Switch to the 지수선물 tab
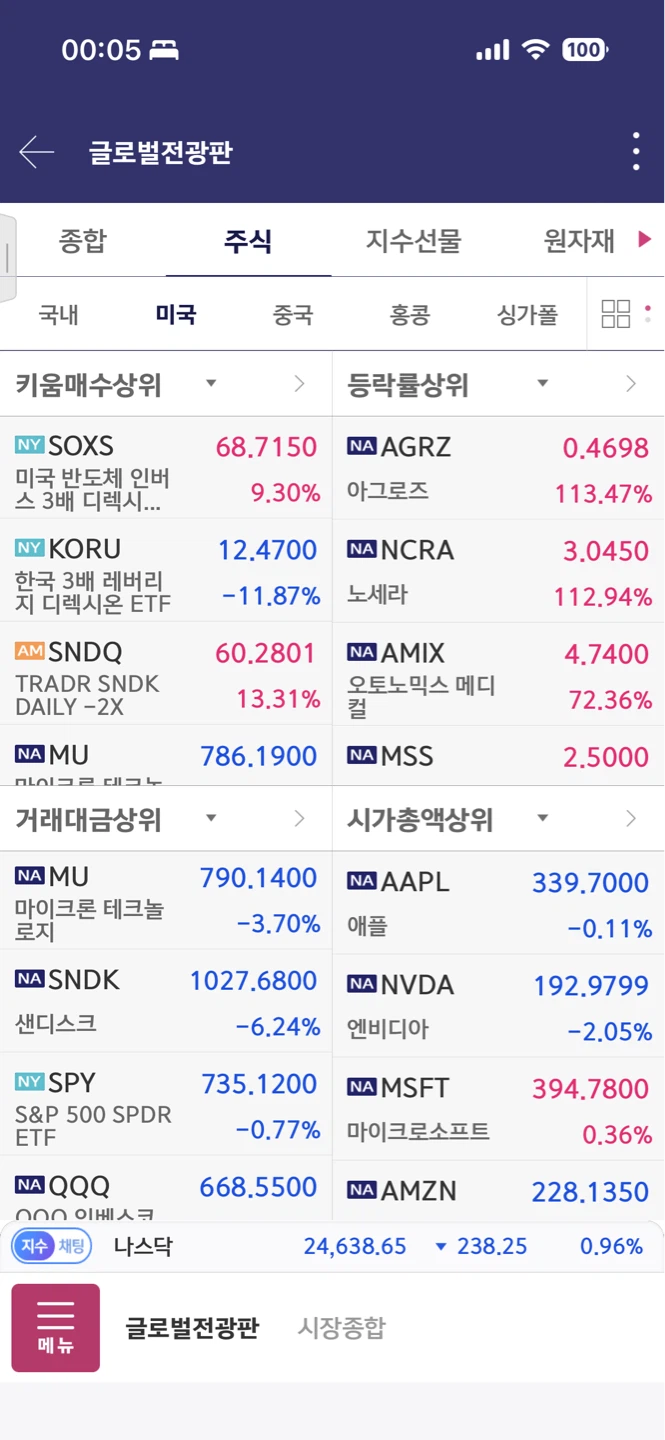 point(413,241)
